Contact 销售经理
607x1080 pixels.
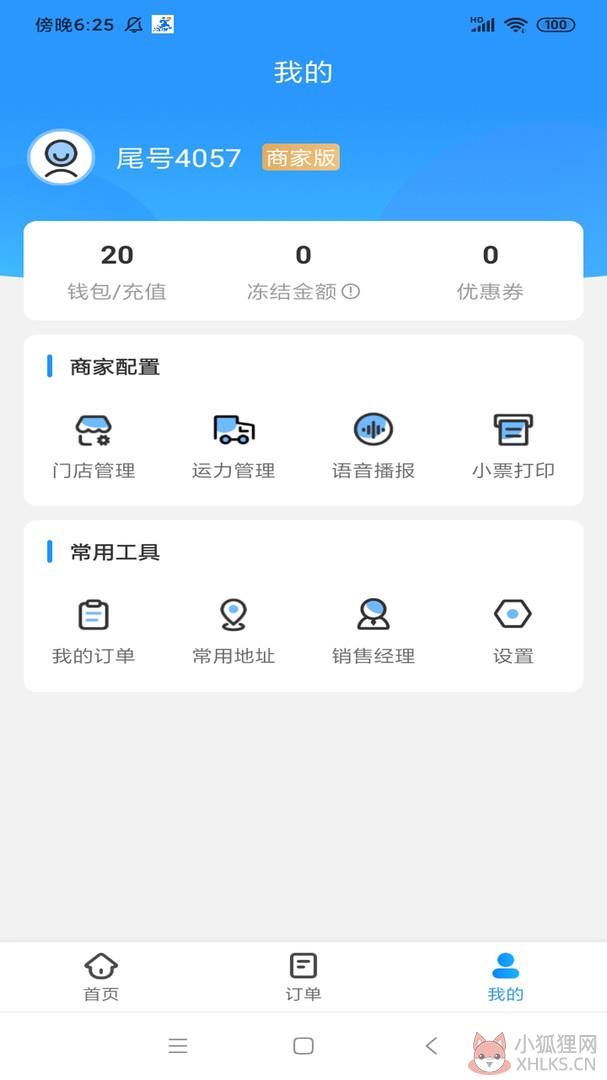[373, 632]
